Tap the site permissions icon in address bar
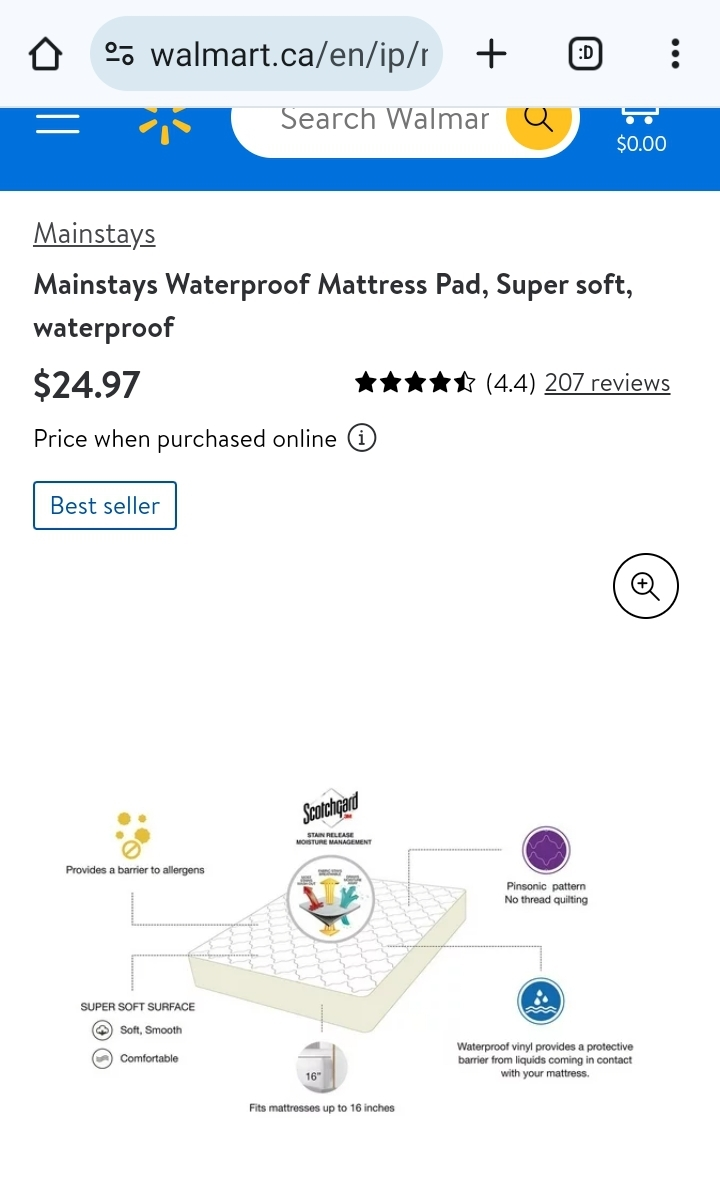This screenshot has width=720, height=1197. coord(118,54)
